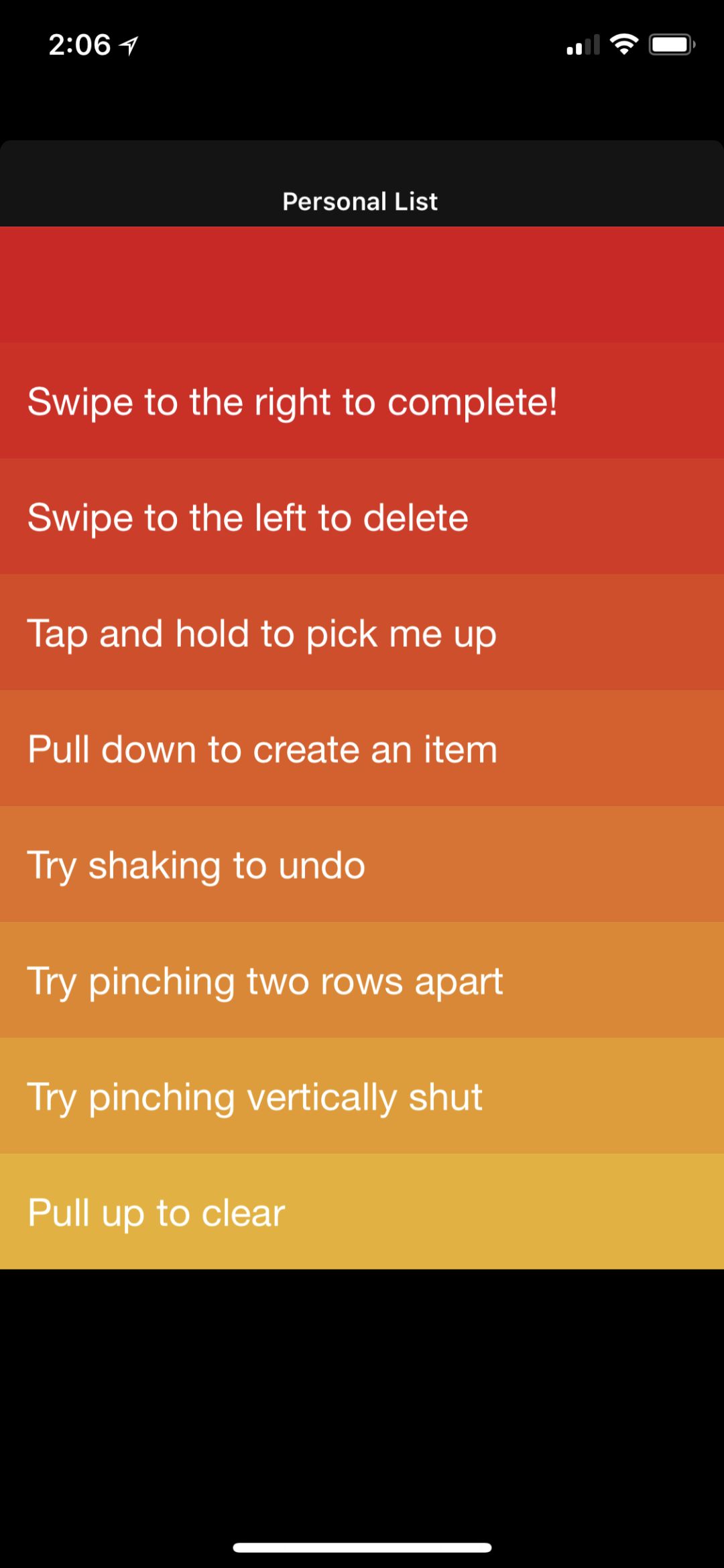
Task: Edit the "Pull down to create an item" row
Action: pyautogui.click(x=262, y=749)
